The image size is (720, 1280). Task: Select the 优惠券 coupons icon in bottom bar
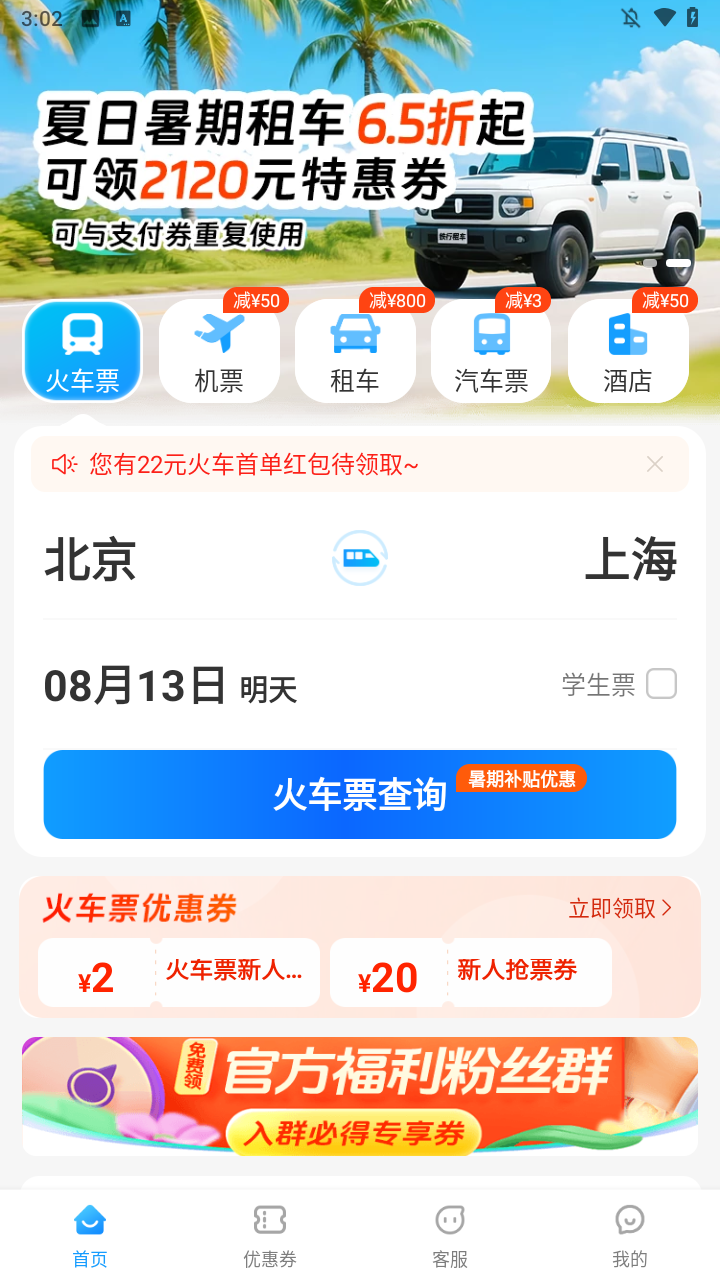[x=269, y=1235]
